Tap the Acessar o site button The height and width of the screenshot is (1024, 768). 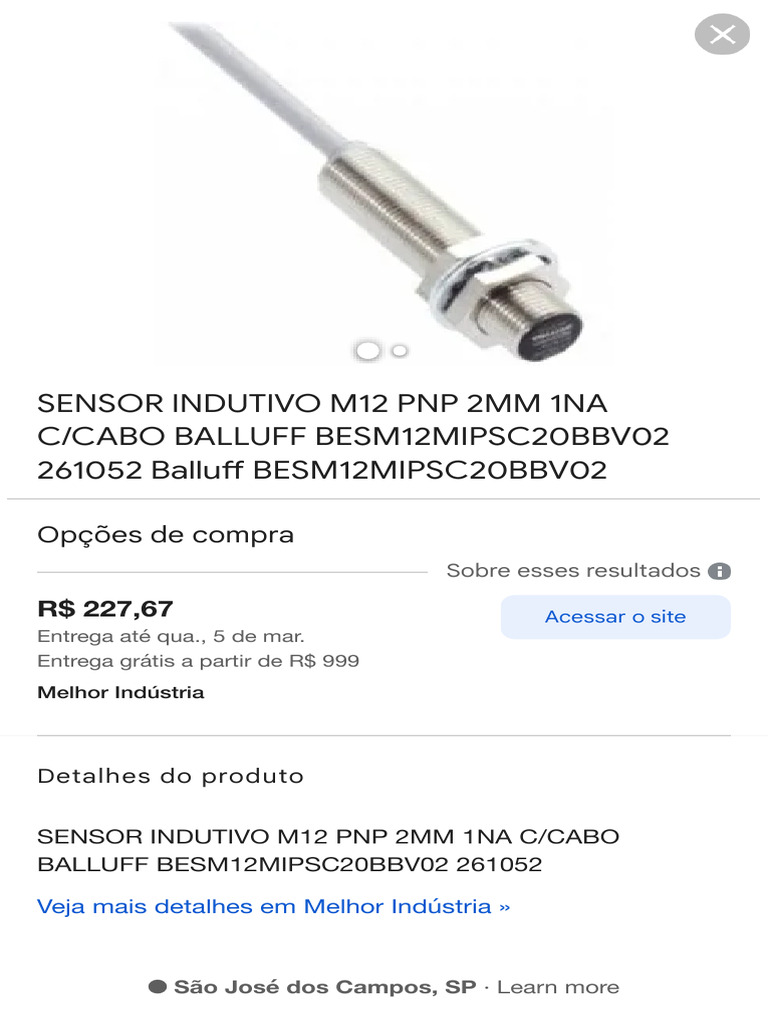click(x=615, y=616)
